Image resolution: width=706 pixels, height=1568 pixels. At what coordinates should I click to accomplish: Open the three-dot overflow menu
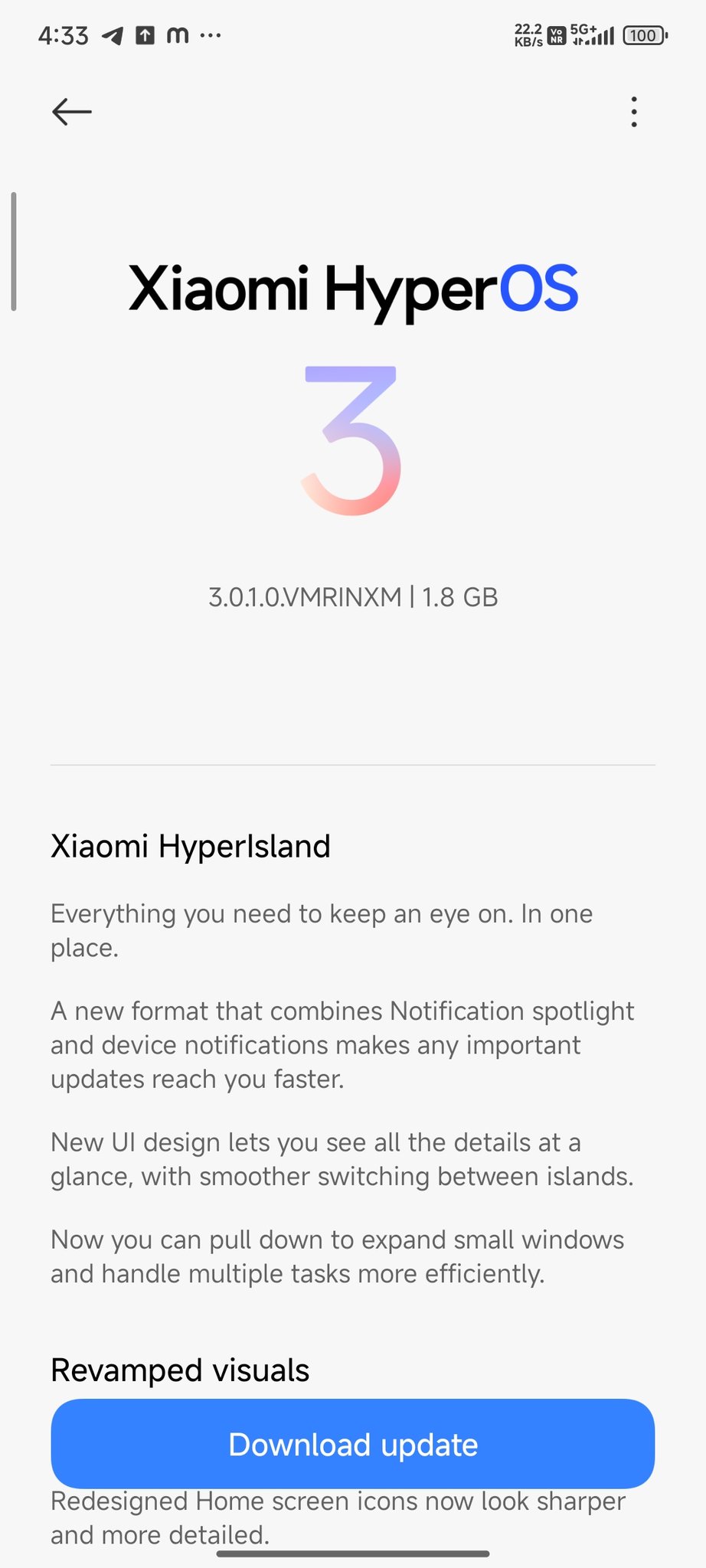pos(633,112)
